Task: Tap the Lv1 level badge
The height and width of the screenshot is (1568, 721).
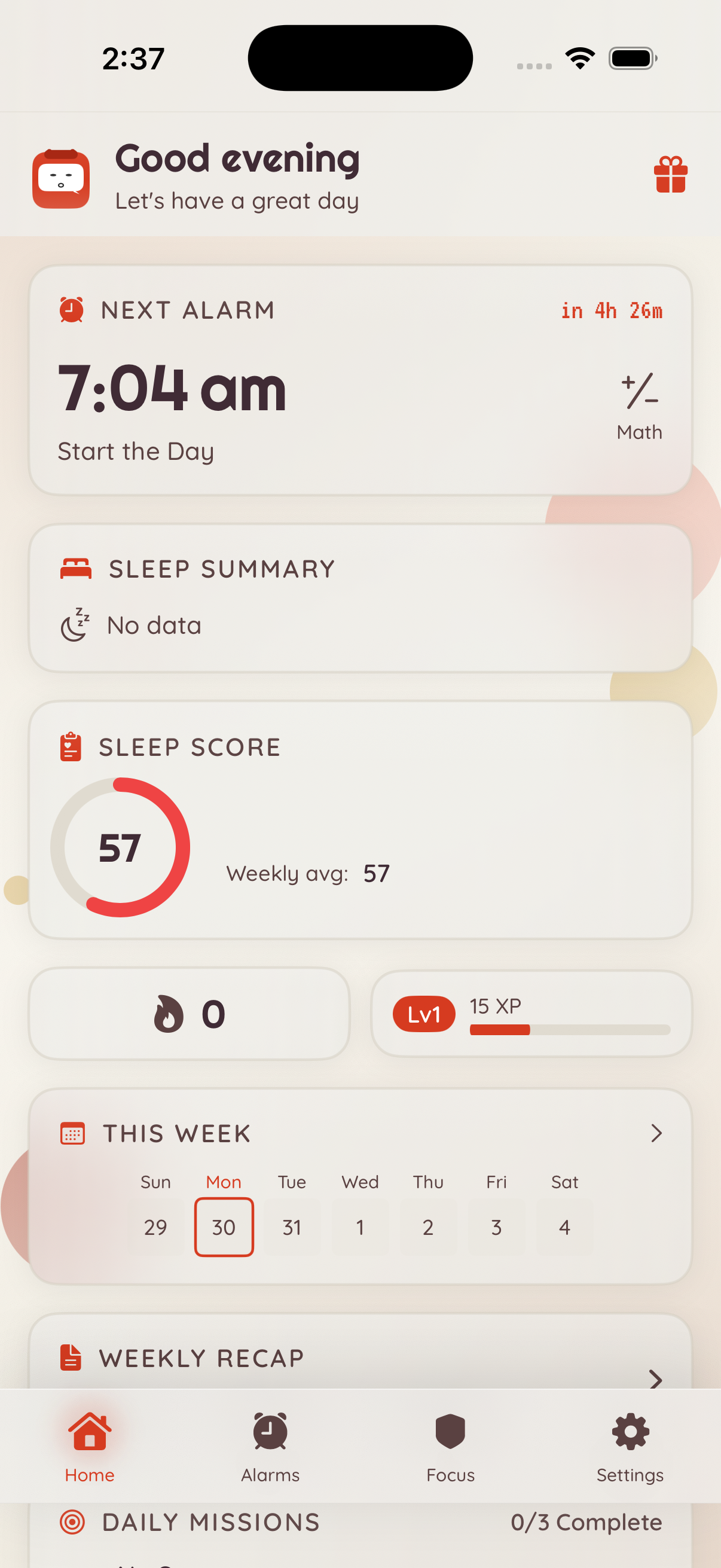Action: point(423,1013)
